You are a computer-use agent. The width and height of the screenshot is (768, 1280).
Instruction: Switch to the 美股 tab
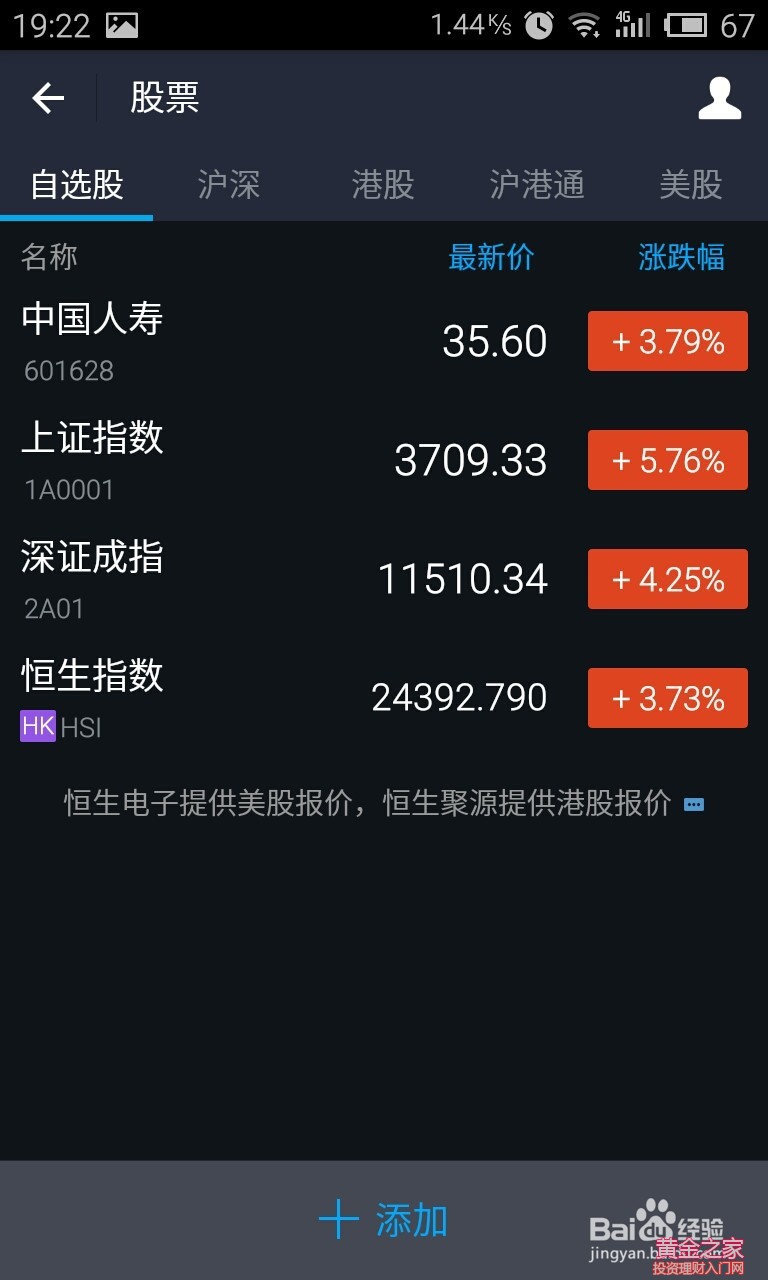click(x=690, y=185)
